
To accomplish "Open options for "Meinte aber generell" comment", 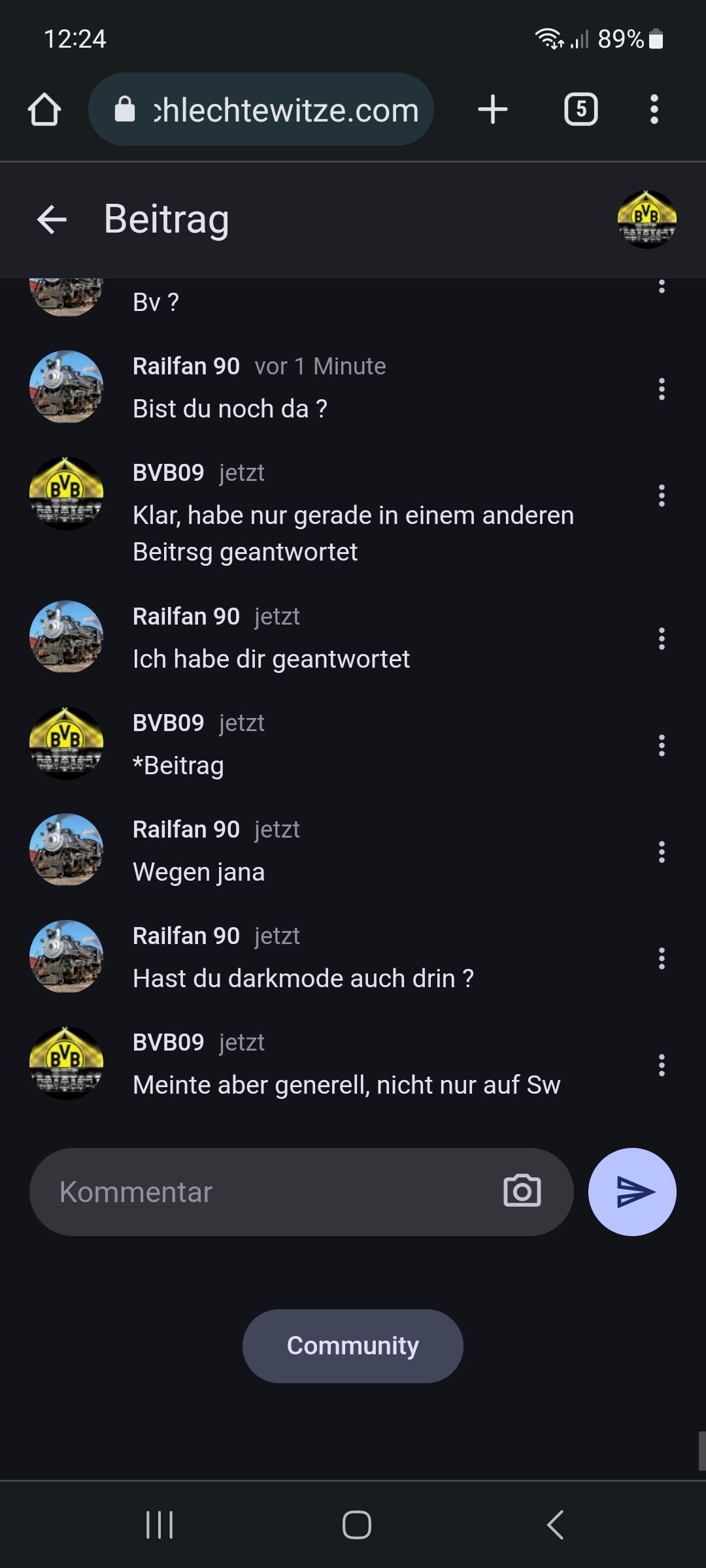I will pos(662,1065).
